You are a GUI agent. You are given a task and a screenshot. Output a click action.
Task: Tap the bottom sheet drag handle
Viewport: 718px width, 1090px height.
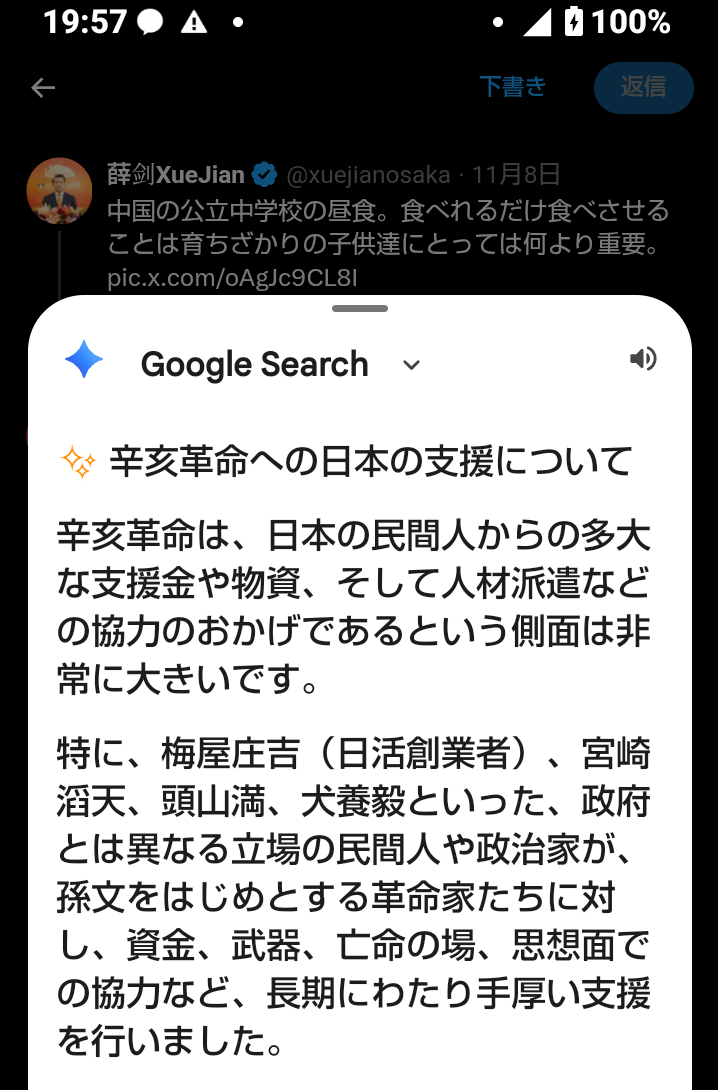(x=359, y=308)
